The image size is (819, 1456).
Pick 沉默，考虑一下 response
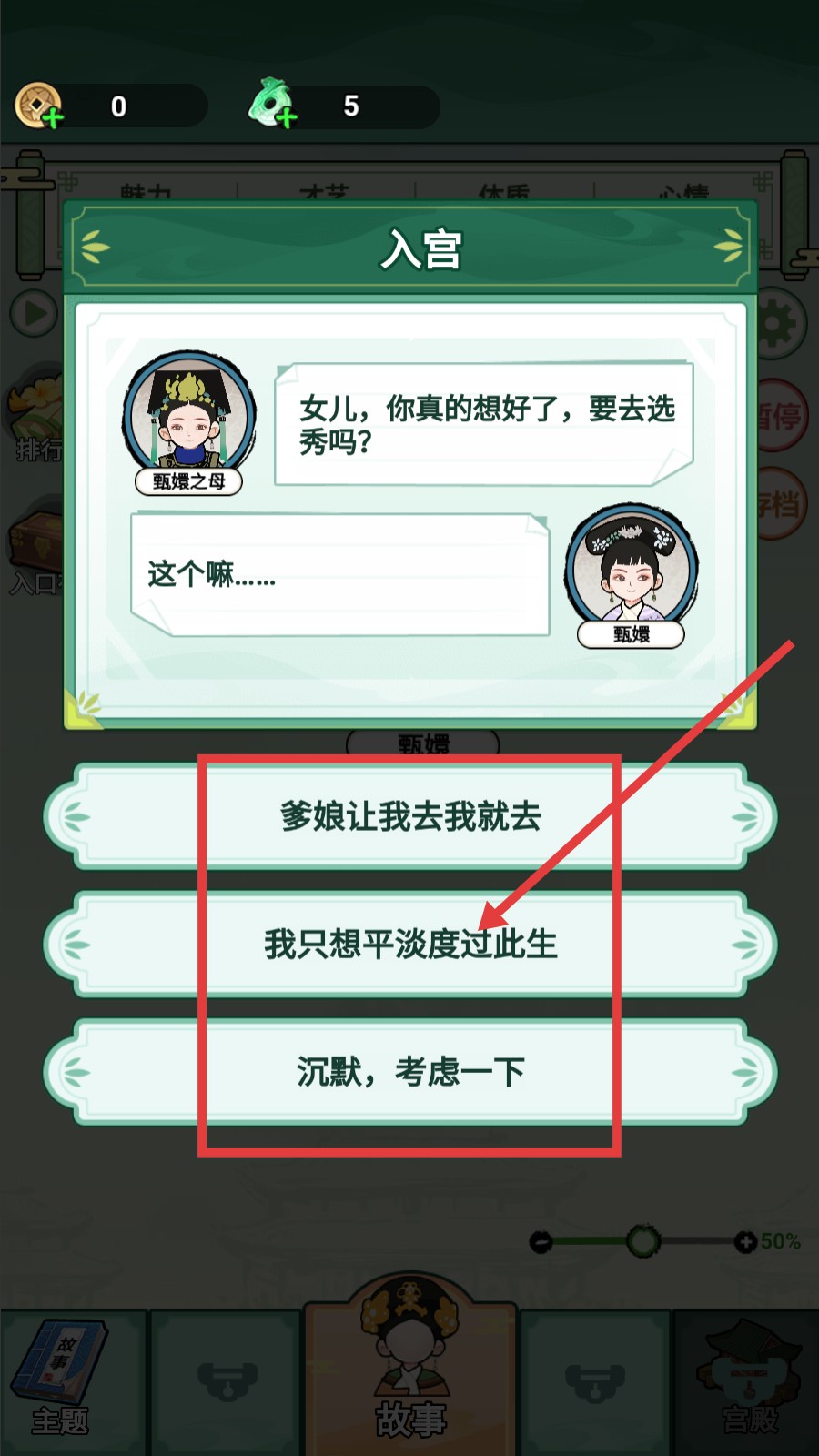pos(409,1072)
